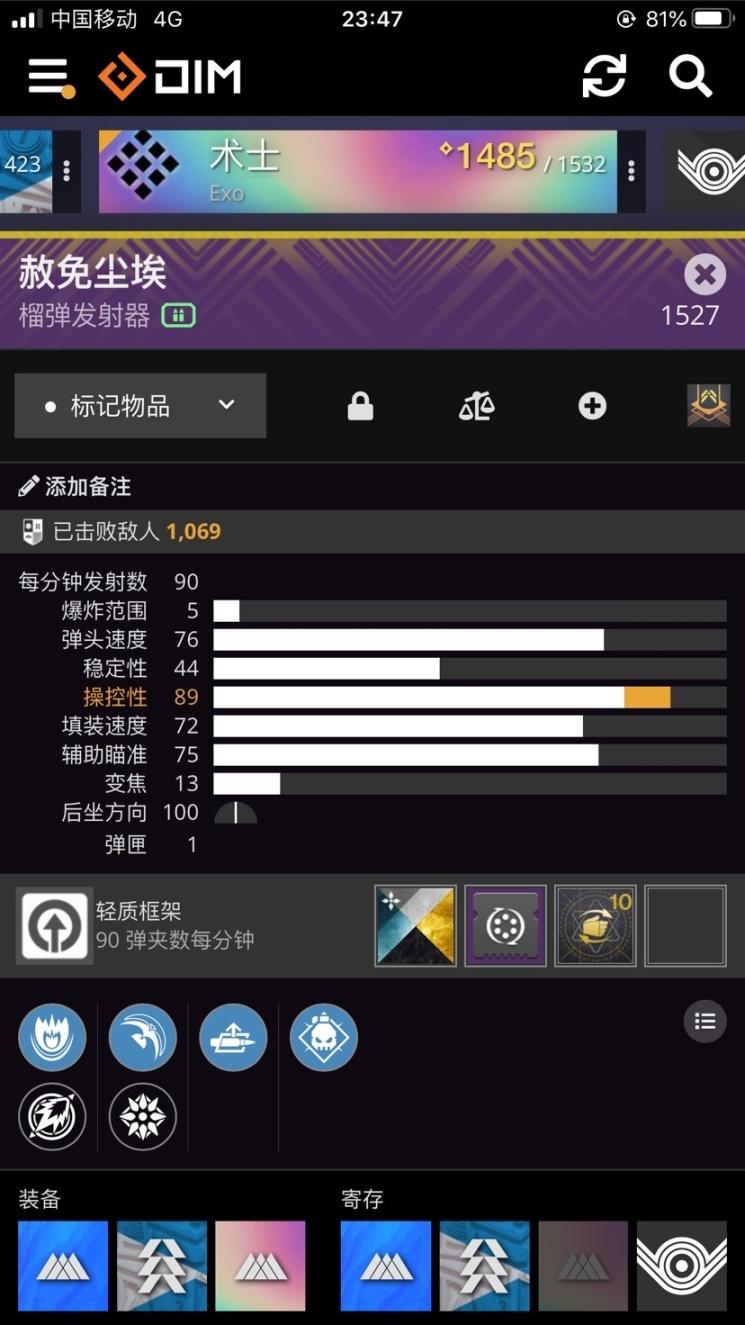Select the skull perk in fourth column

pos(324,1038)
